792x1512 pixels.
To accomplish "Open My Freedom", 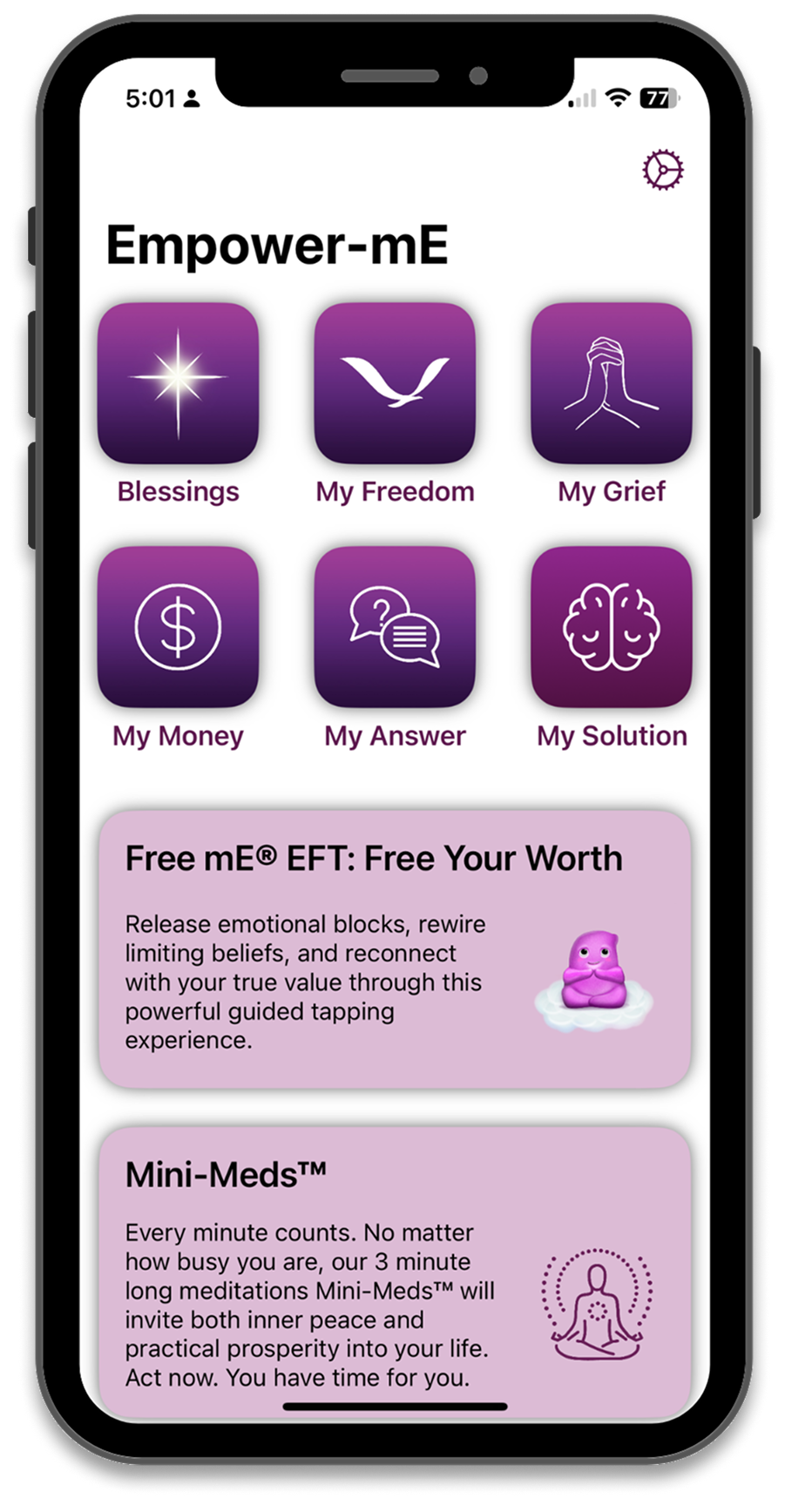I will [395, 384].
